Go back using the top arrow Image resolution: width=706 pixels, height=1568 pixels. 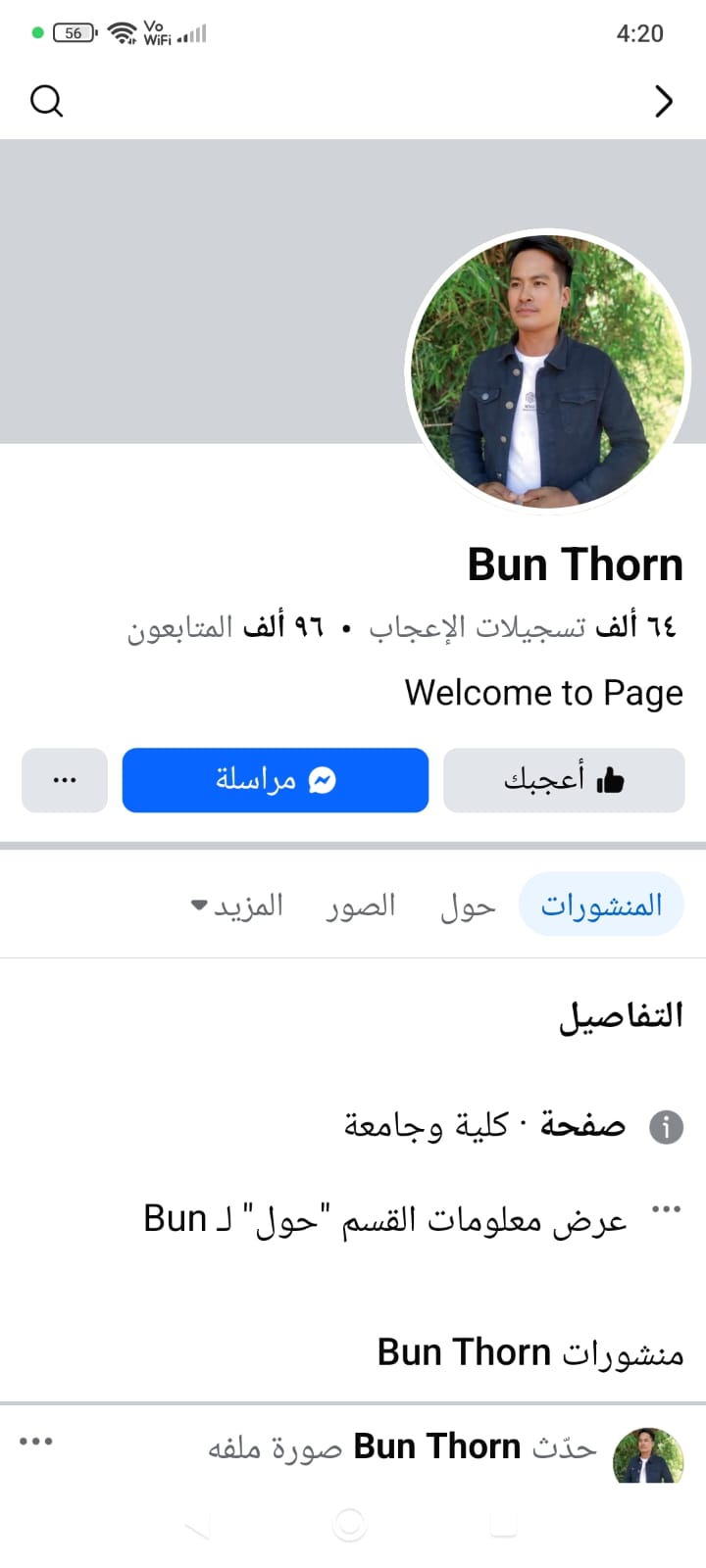click(x=664, y=101)
